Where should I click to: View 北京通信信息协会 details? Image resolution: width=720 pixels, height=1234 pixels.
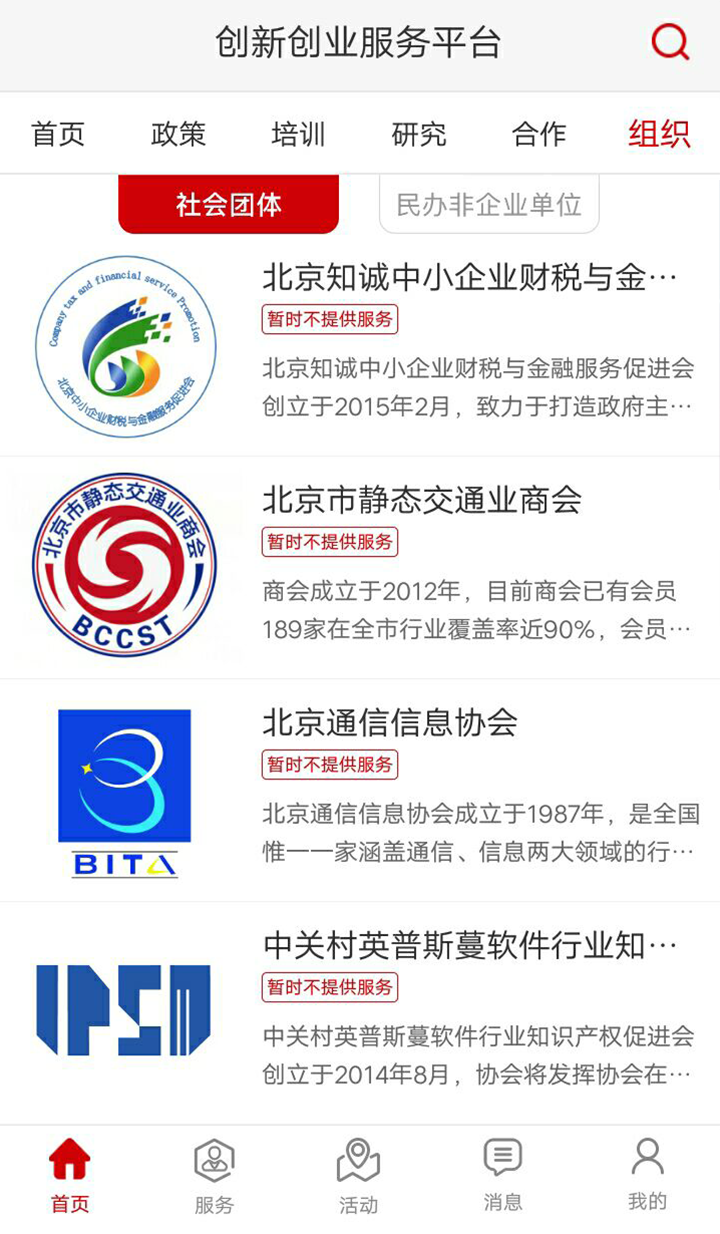[360, 791]
